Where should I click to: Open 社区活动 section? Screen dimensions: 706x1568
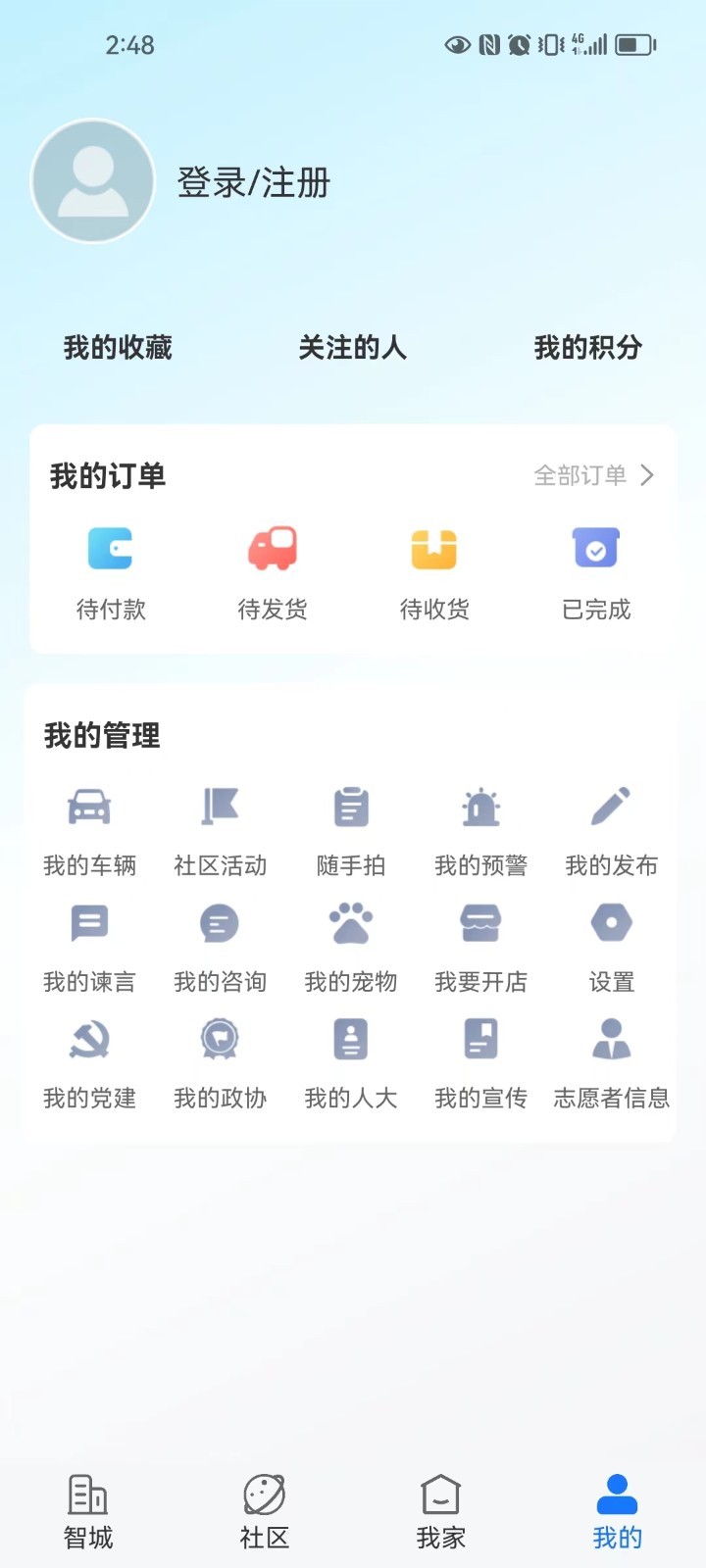[220, 830]
